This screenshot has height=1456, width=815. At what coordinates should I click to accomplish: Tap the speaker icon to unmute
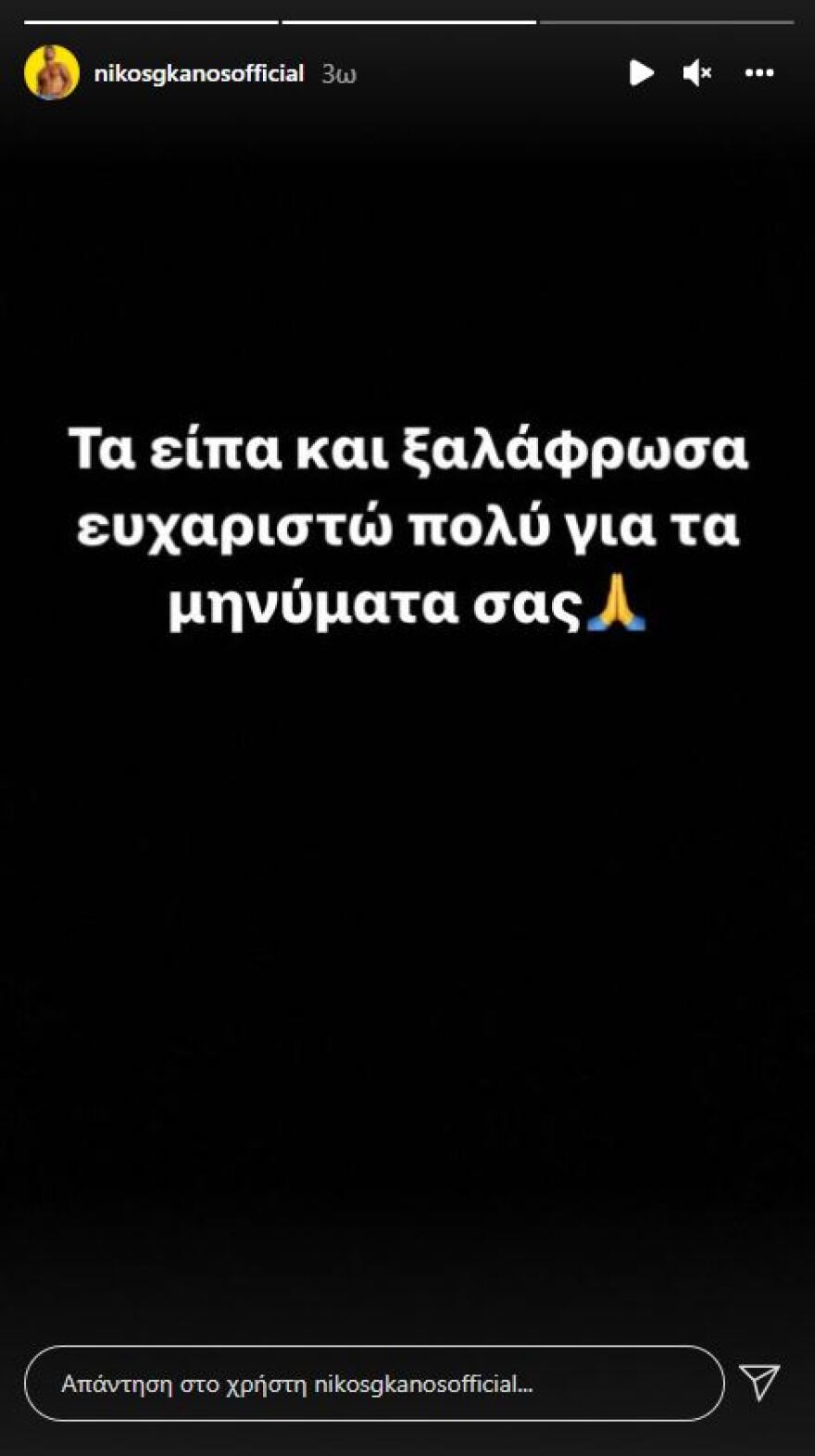click(697, 72)
